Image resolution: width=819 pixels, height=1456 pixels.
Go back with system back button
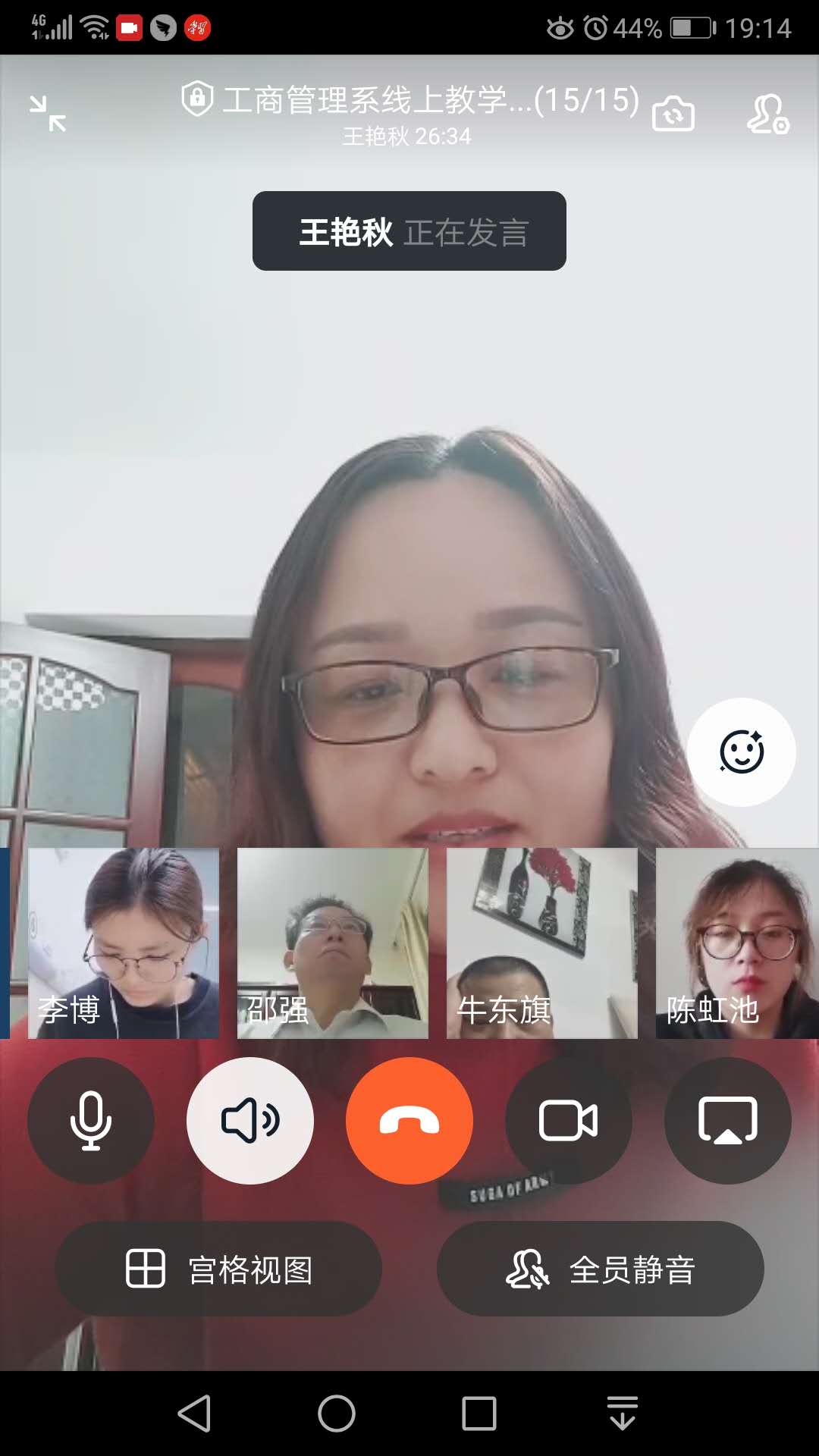pos(194,1414)
